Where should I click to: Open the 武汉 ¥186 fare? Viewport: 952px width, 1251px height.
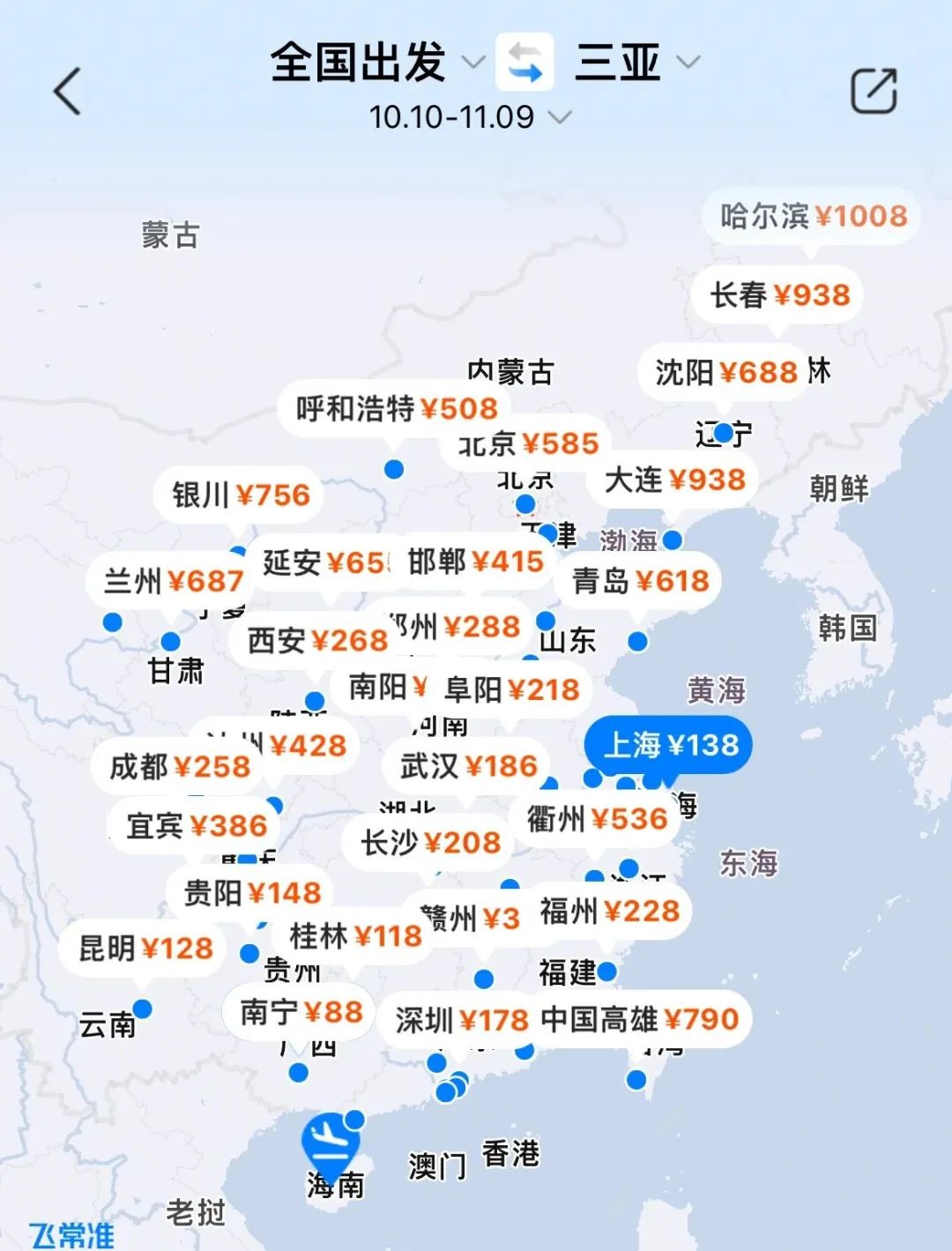click(x=468, y=767)
